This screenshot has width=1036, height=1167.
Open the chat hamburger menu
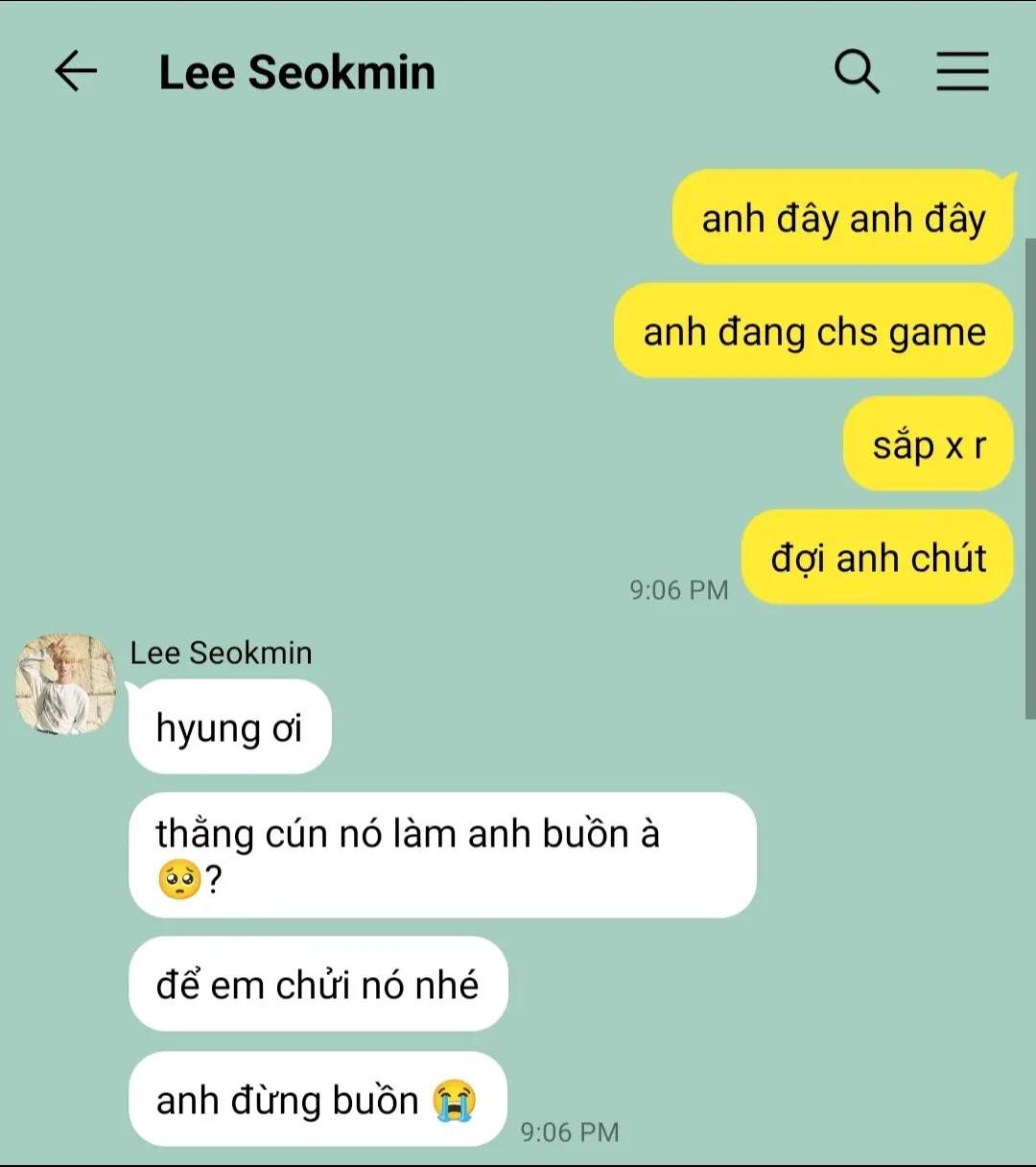click(962, 72)
